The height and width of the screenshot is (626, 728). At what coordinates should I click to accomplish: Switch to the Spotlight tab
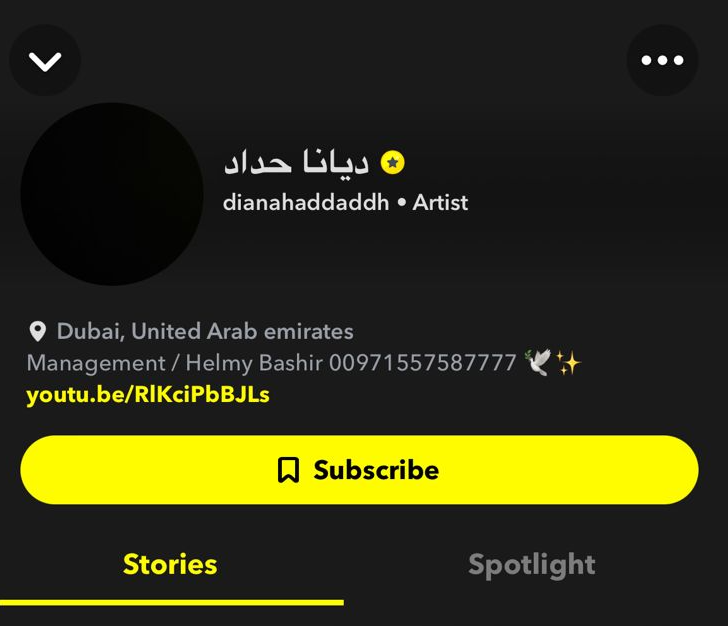(531, 565)
